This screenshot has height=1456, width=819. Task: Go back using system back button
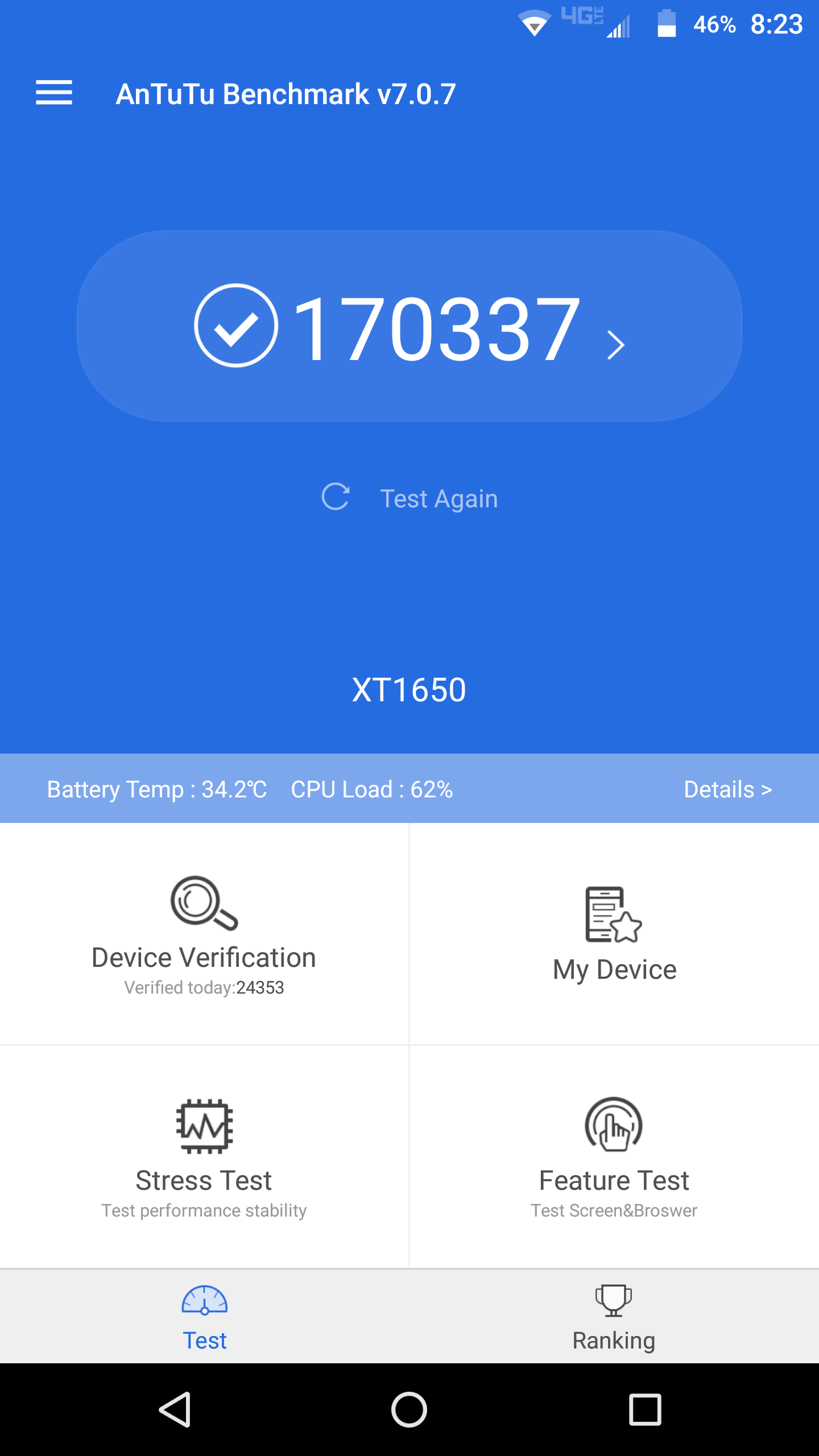[x=175, y=1409]
